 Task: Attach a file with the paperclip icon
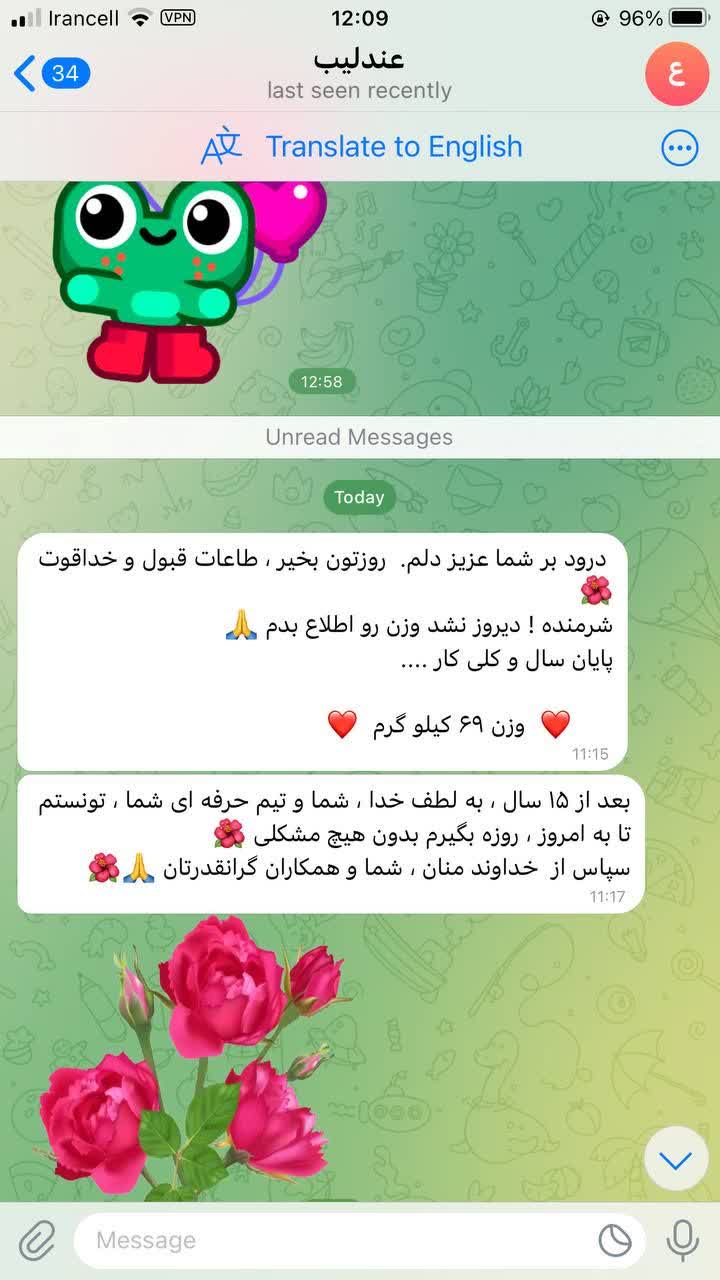tap(37, 1241)
